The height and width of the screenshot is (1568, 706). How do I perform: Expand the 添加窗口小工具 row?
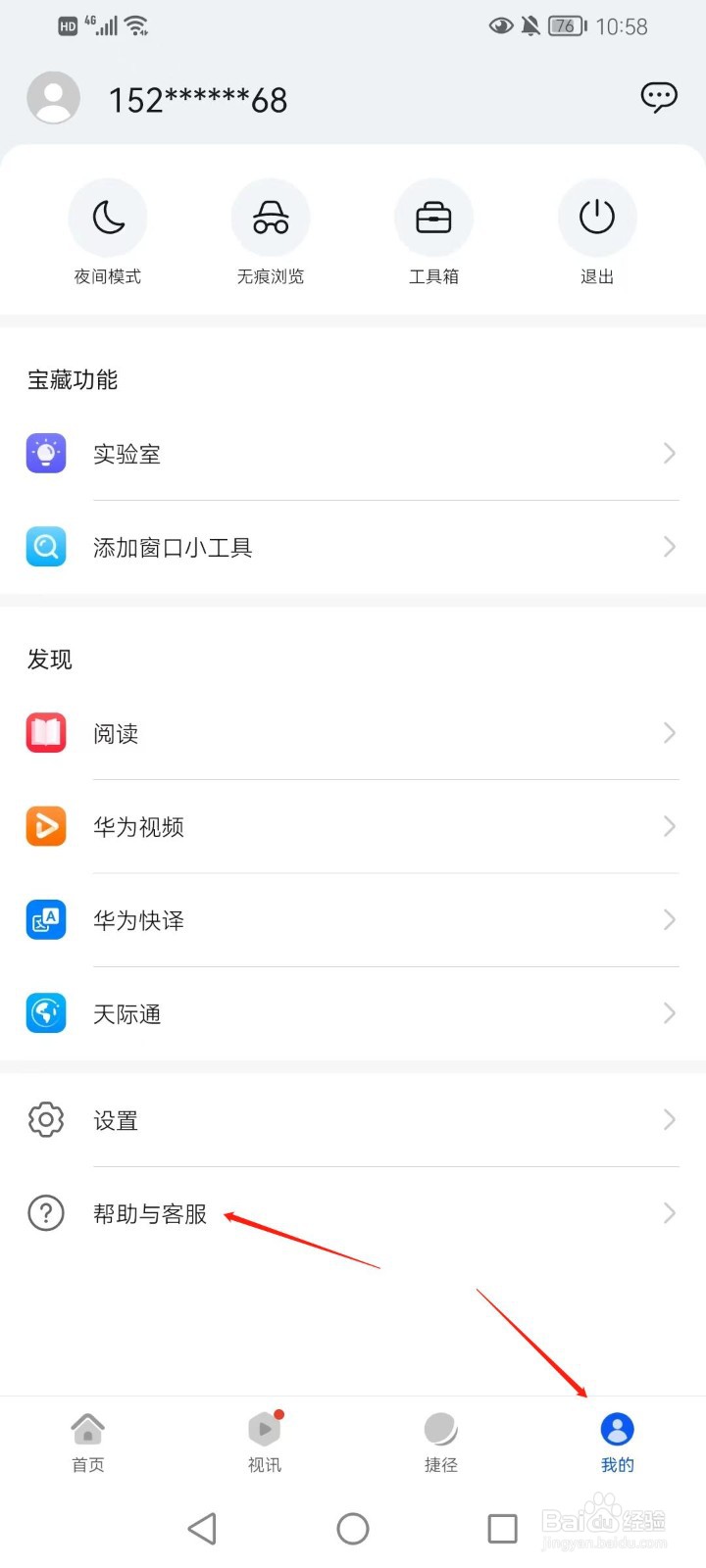[x=670, y=547]
